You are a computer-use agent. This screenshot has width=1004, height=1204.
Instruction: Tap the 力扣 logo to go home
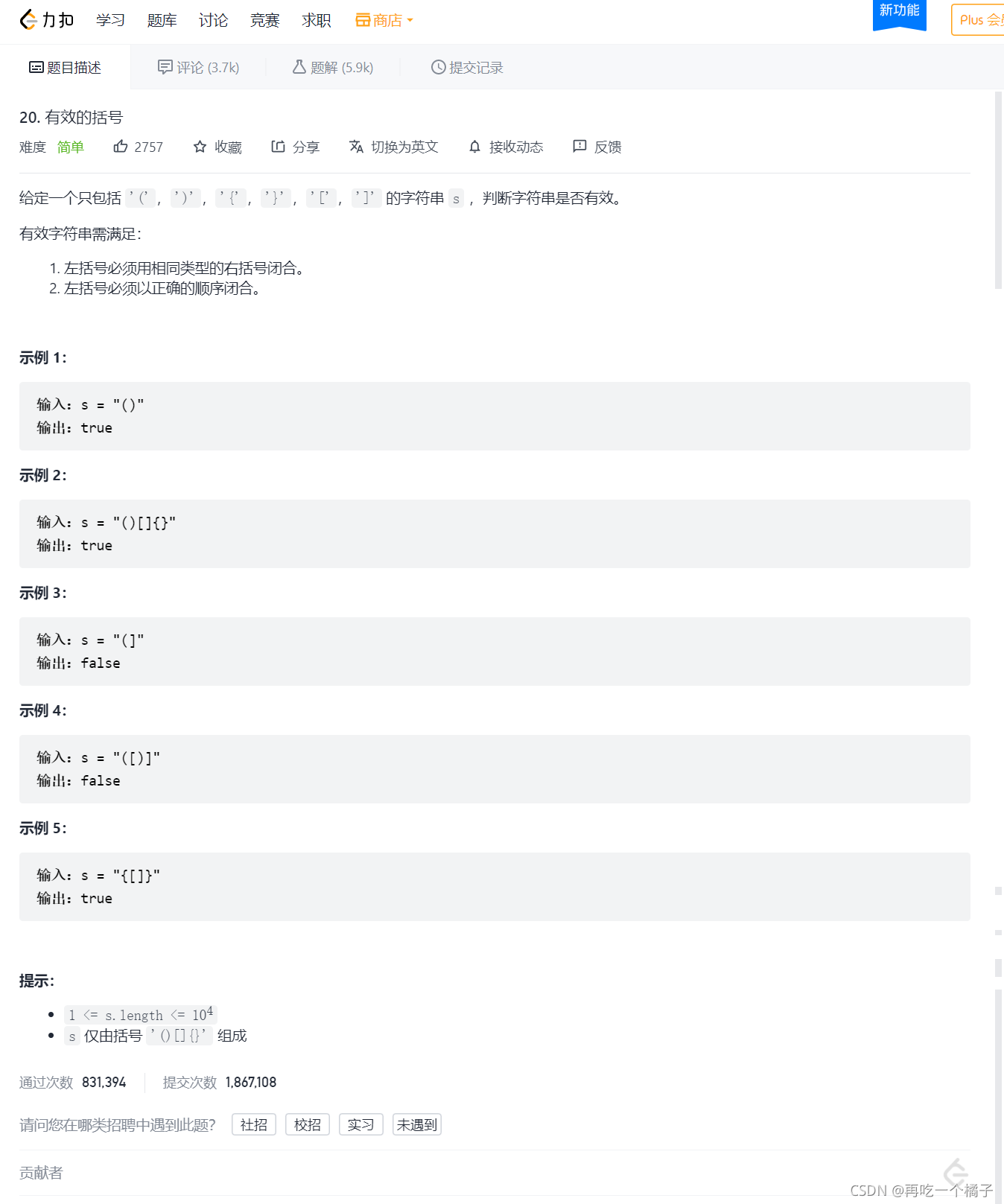[x=46, y=20]
